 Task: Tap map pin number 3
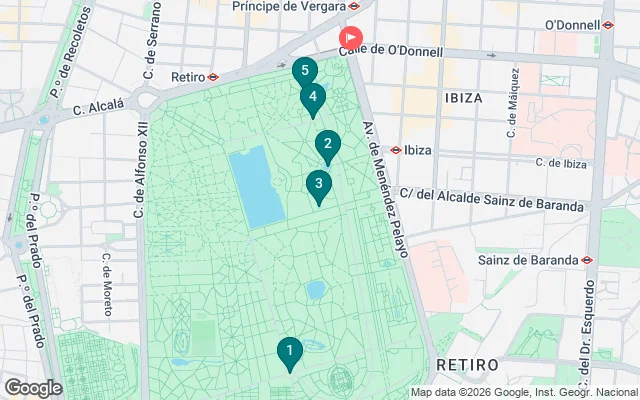pyautogui.click(x=318, y=184)
